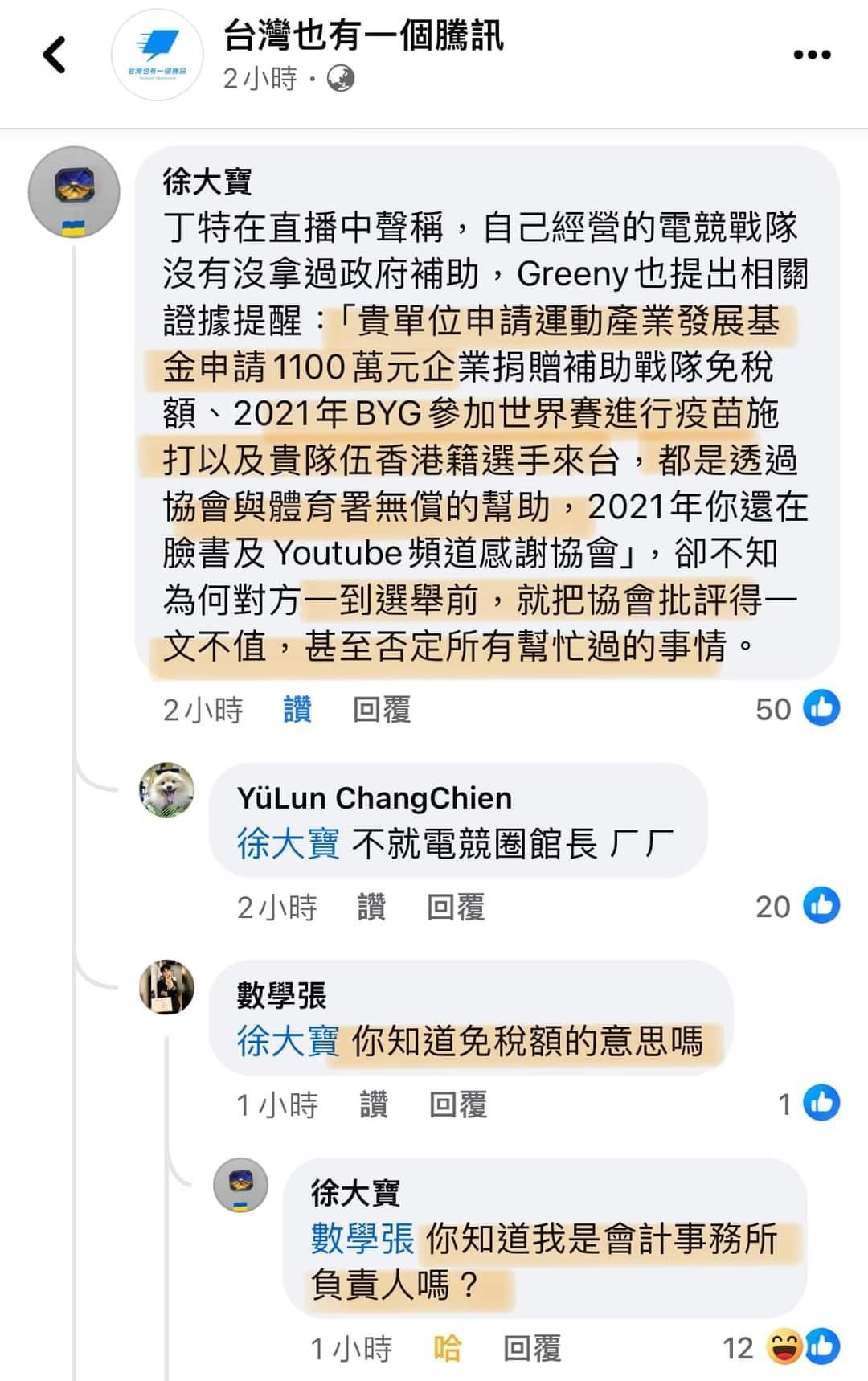
Task: Open 台灣也有一個騰訊 page avatar
Action: pyautogui.click(x=158, y=55)
